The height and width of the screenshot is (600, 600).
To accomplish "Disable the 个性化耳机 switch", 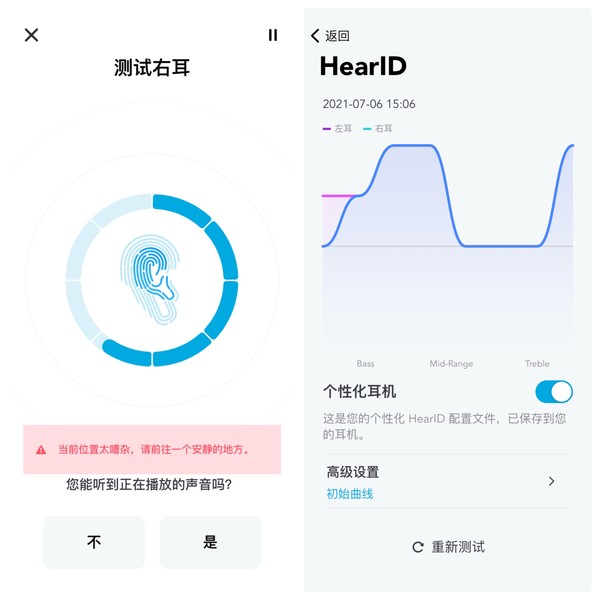I will click(x=553, y=391).
